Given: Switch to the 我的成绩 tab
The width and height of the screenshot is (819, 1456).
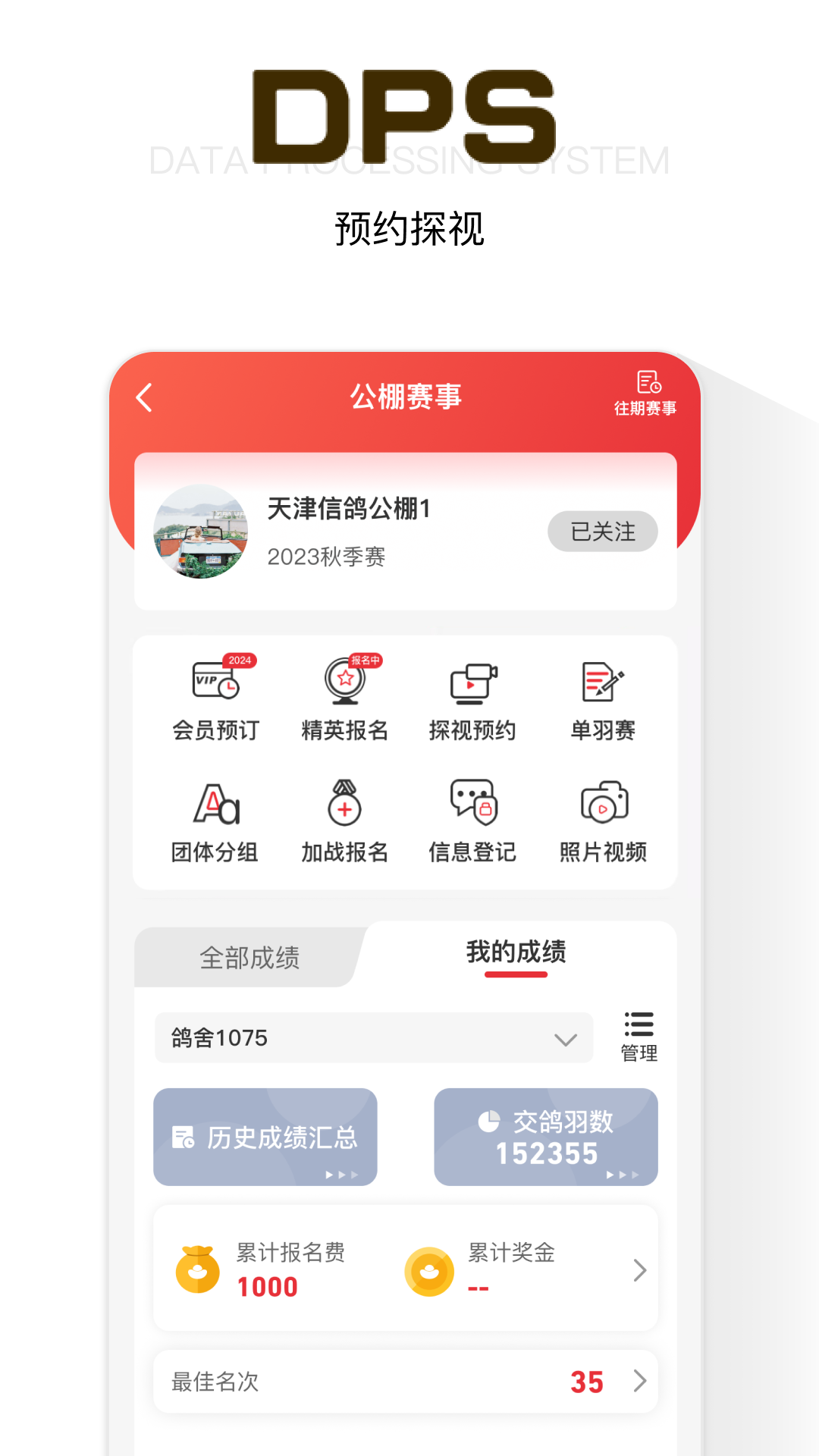Looking at the screenshot, I should (516, 953).
